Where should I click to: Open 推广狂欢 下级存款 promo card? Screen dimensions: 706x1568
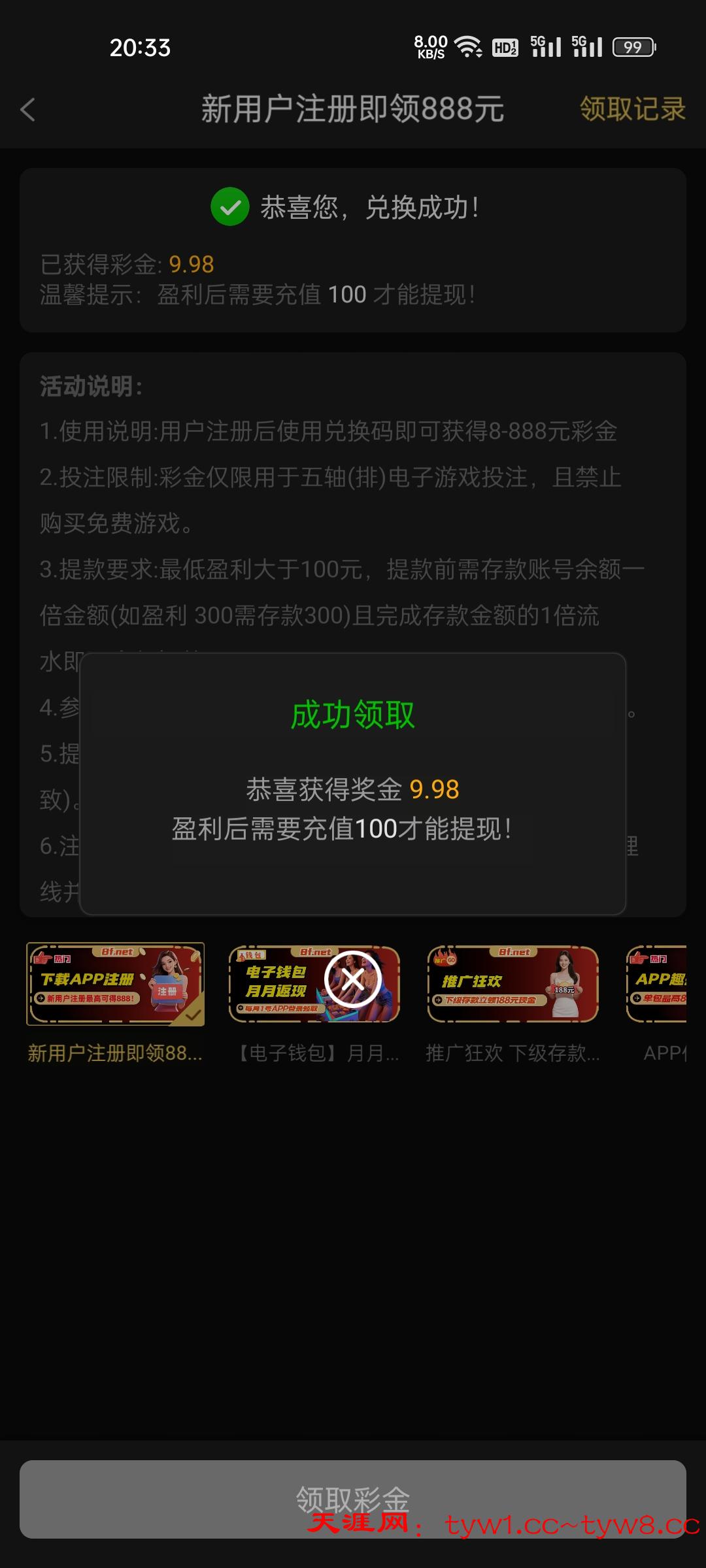[x=513, y=984]
